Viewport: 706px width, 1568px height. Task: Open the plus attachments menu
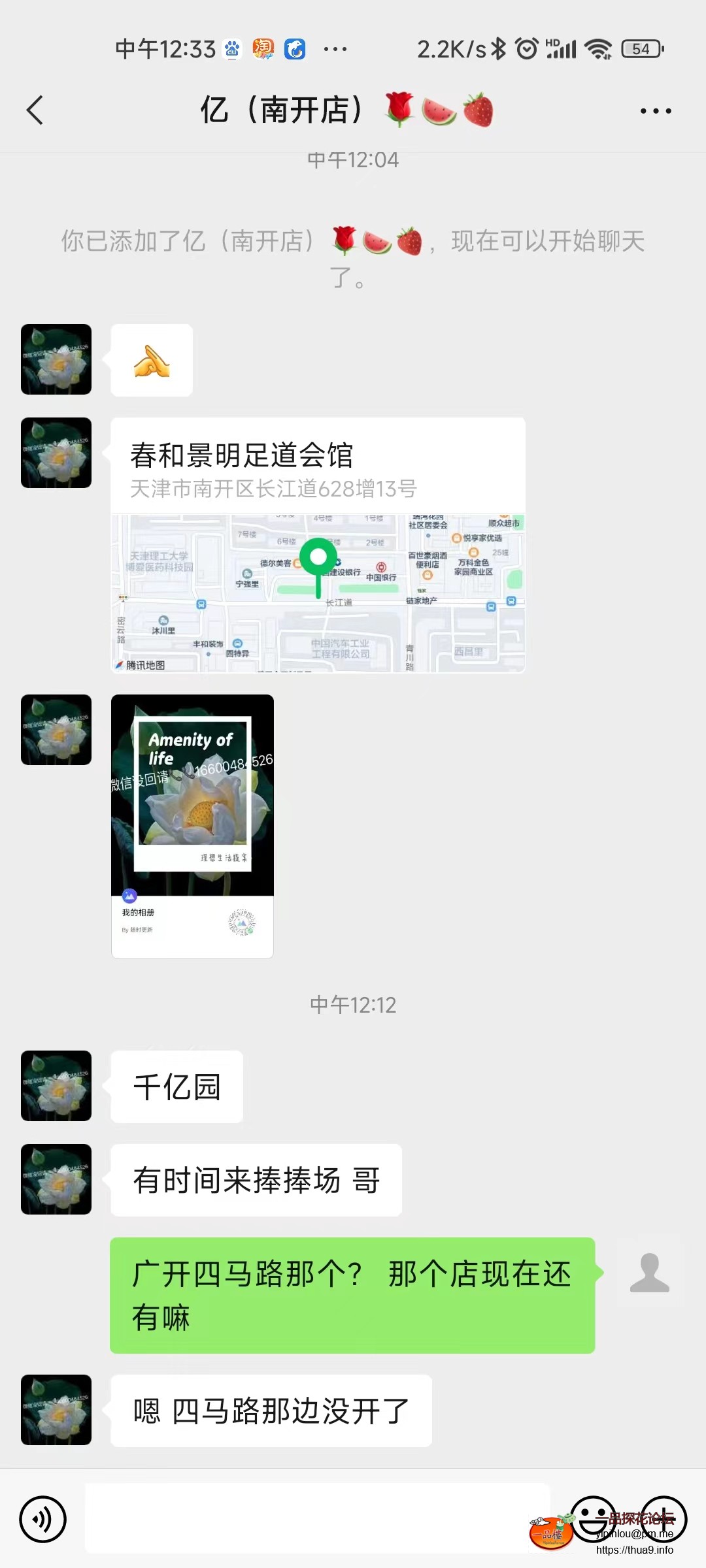[664, 1518]
